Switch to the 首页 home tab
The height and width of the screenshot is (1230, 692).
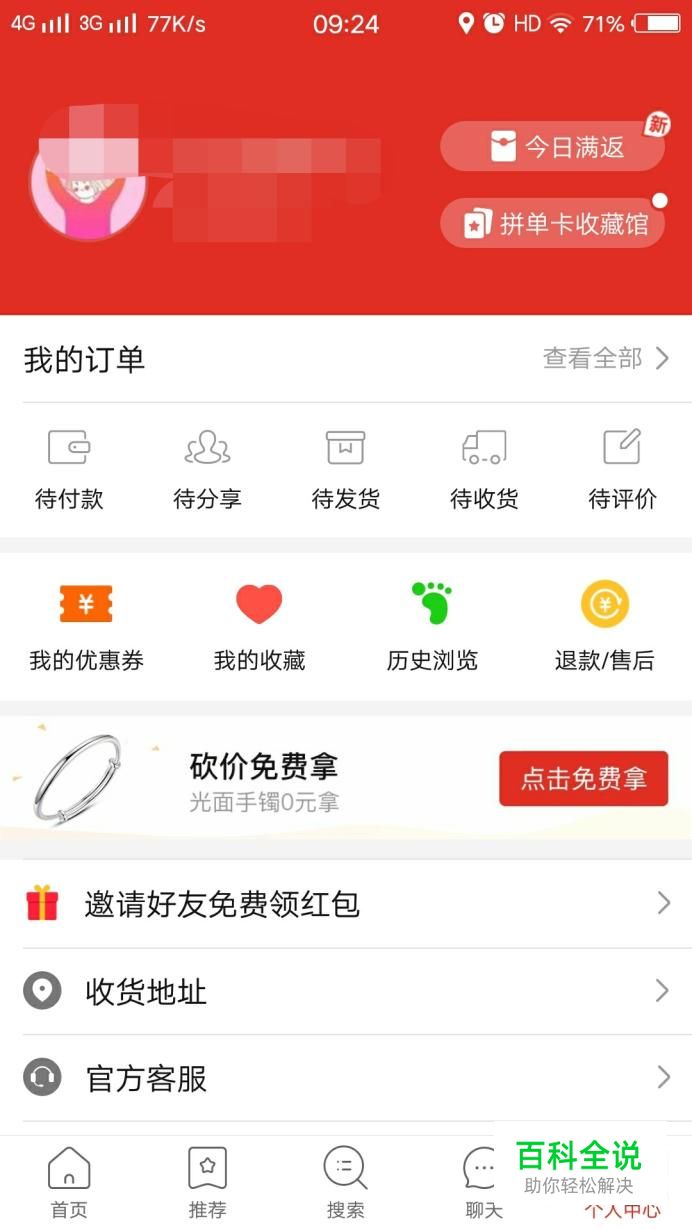(x=69, y=1183)
